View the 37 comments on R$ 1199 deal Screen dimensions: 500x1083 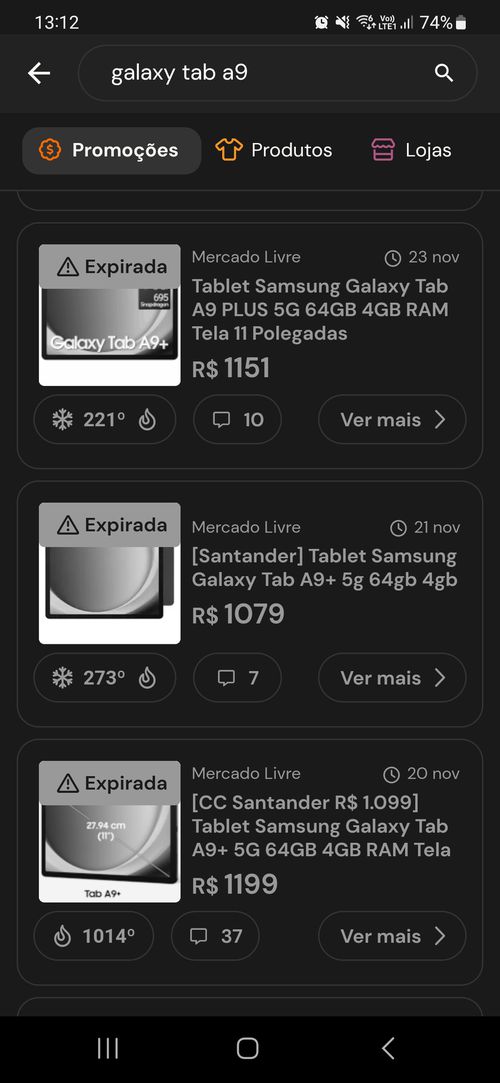(x=215, y=936)
